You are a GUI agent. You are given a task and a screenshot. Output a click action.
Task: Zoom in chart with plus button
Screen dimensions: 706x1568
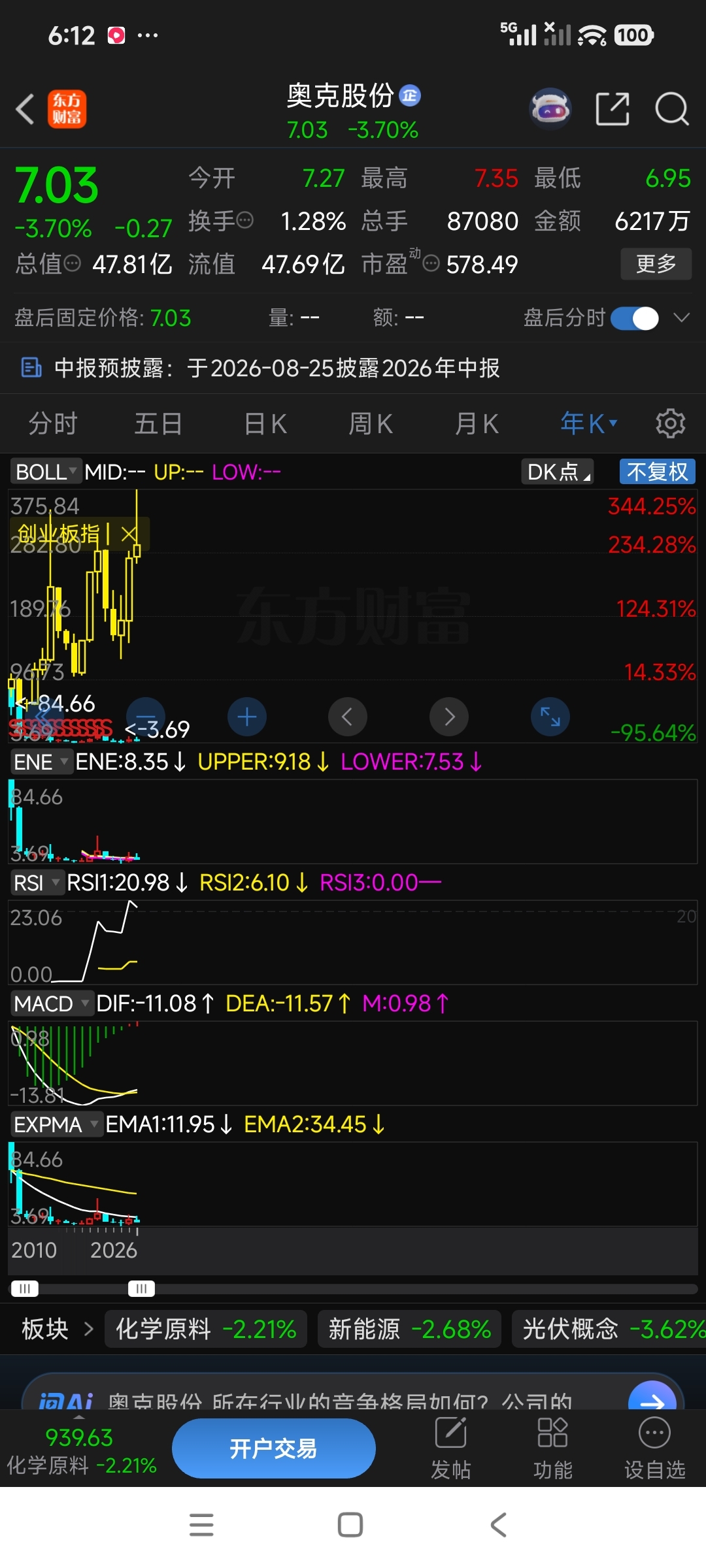pyautogui.click(x=247, y=717)
